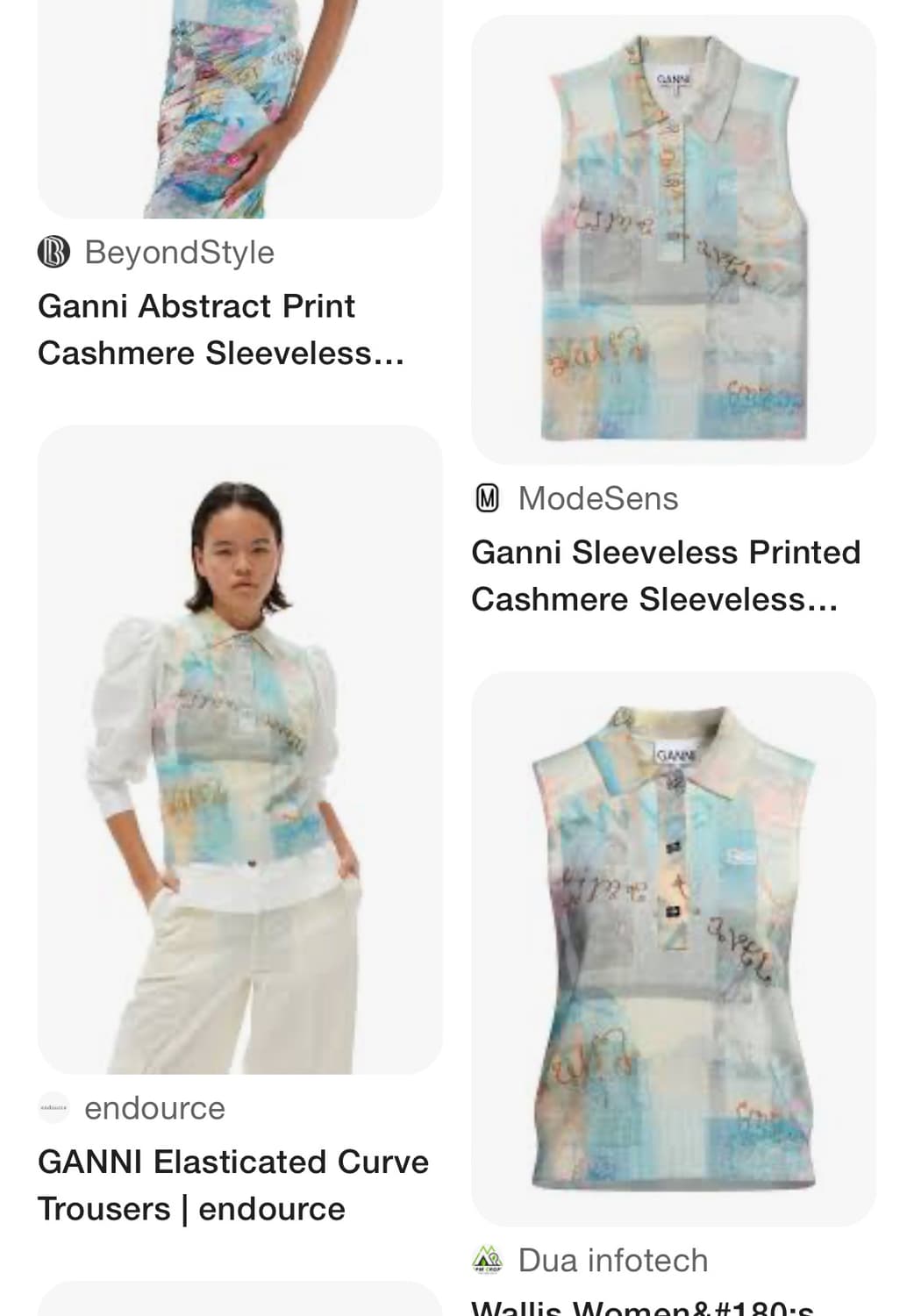
Task: Click the mountain logo beside Dua infotech
Action: [x=488, y=1259]
